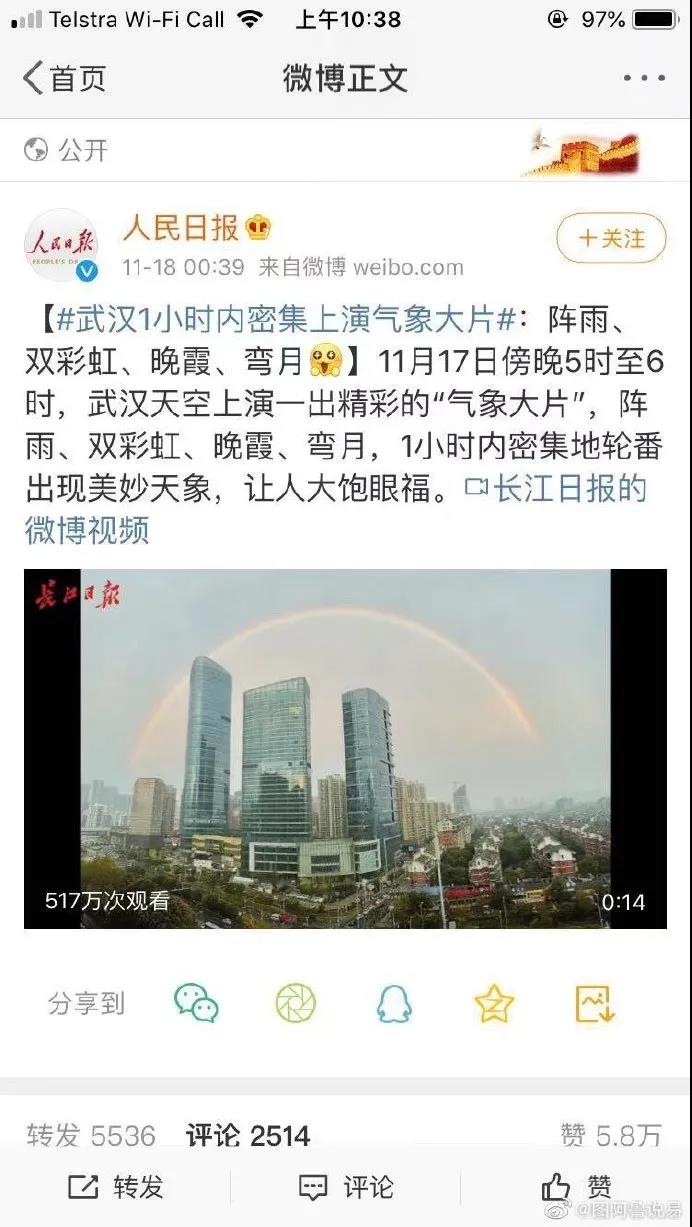Like the post with 赞 button
The width and height of the screenshot is (692, 1227).
coord(576,1187)
